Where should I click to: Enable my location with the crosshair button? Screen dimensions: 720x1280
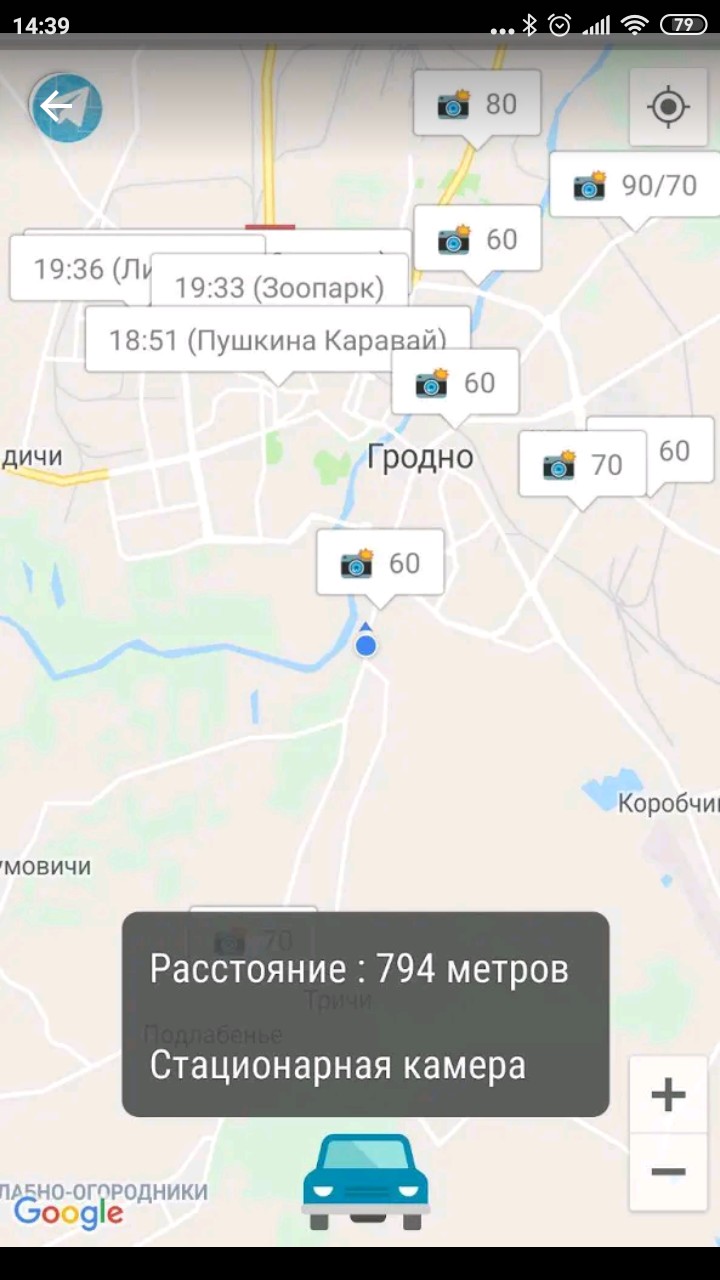coord(668,105)
